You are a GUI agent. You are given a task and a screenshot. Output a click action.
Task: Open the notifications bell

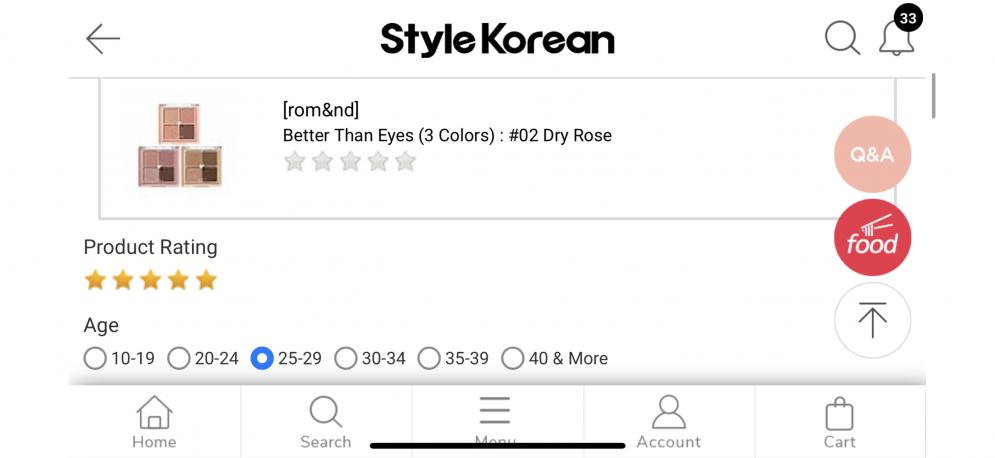(896, 38)
